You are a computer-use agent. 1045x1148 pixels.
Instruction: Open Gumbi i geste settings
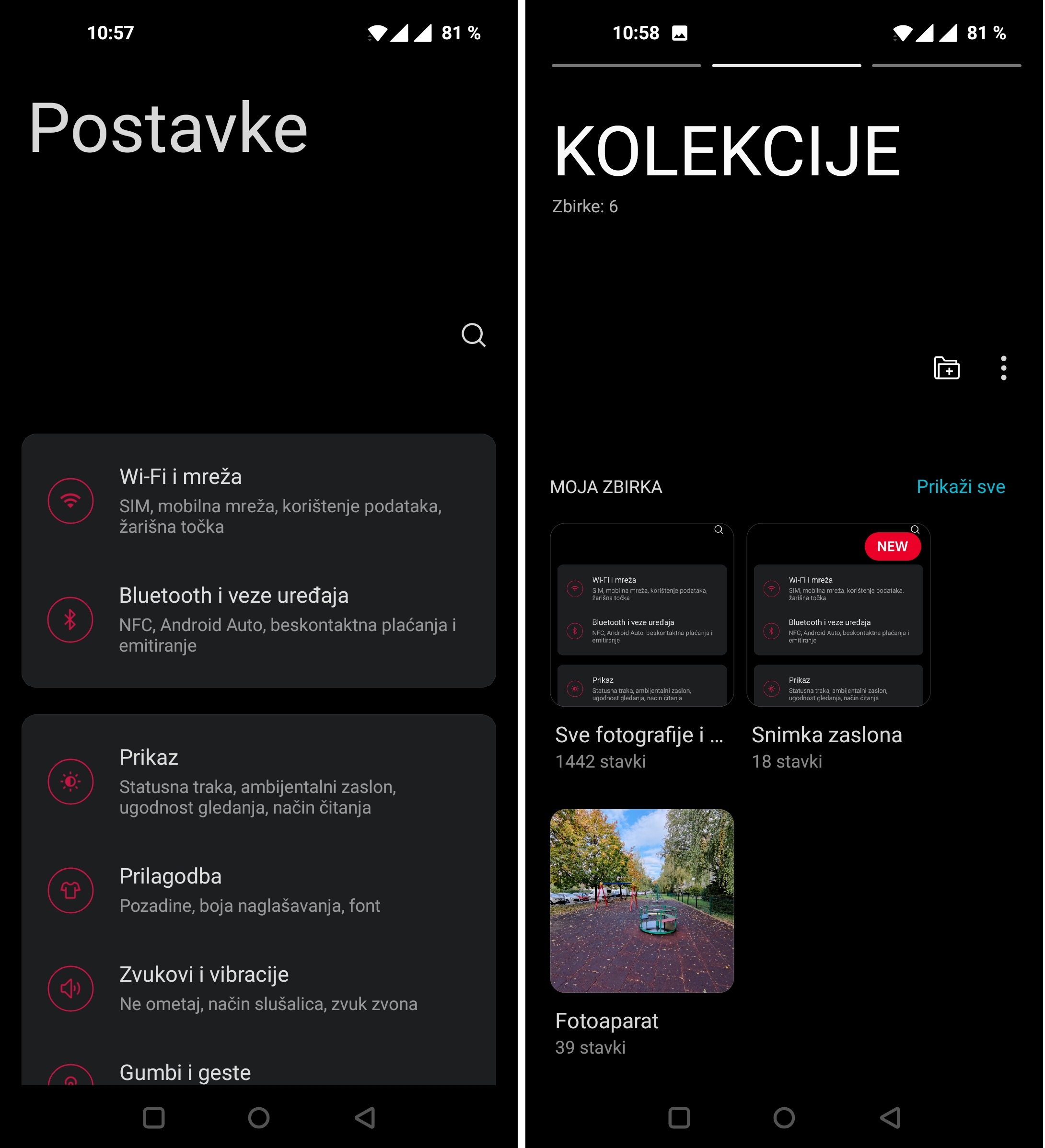click(259, 1072)
